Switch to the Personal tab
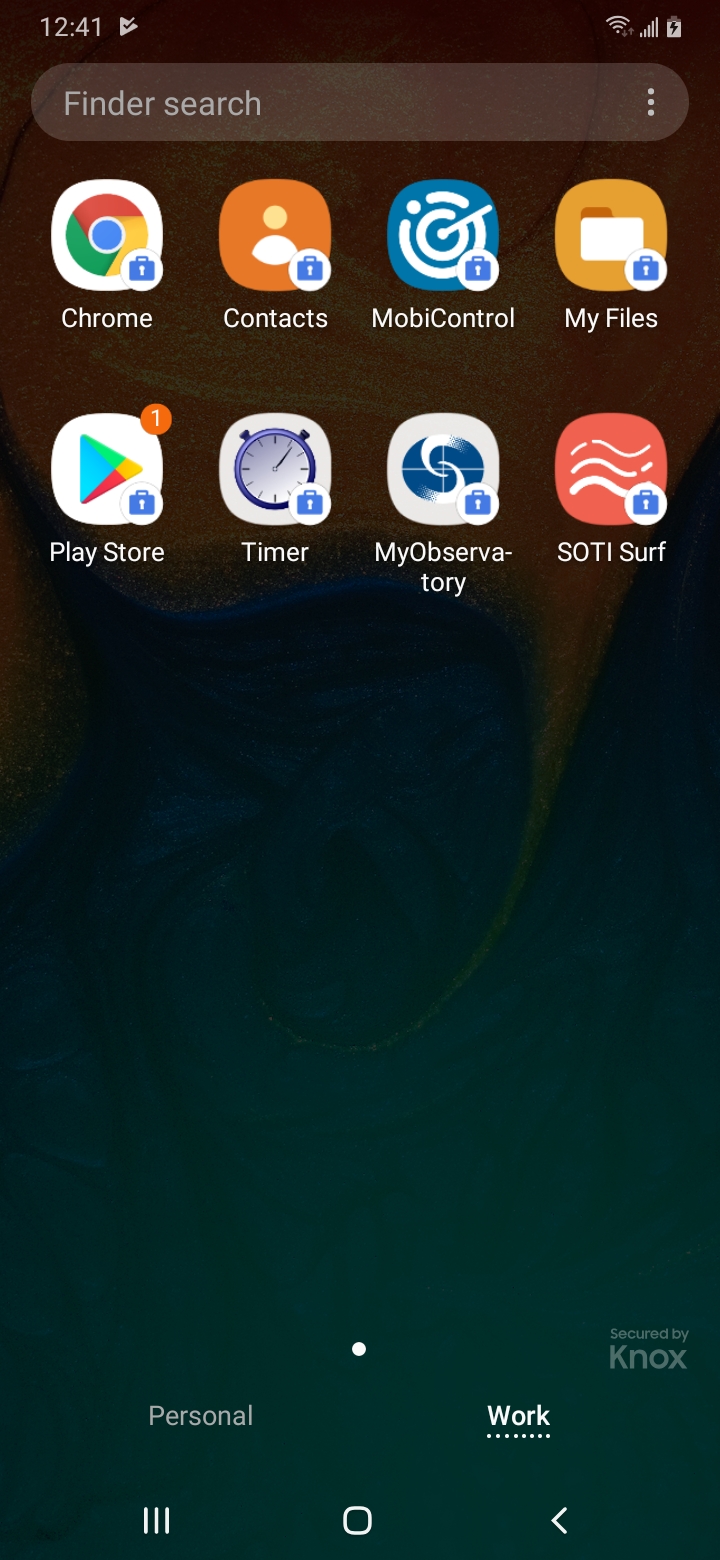Screen dimensions: 720x1560 (201, 1416)
